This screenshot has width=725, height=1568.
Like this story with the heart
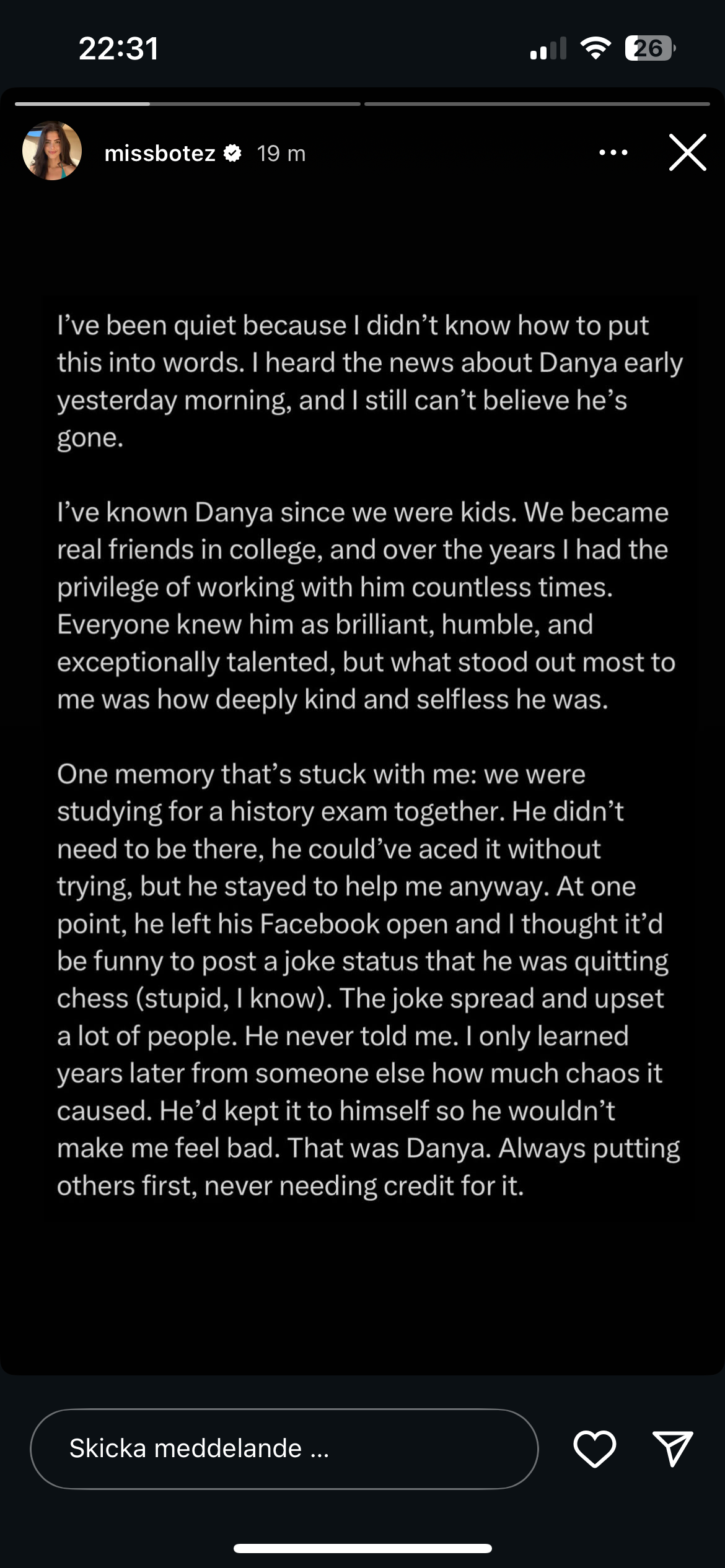point(594,1448)
